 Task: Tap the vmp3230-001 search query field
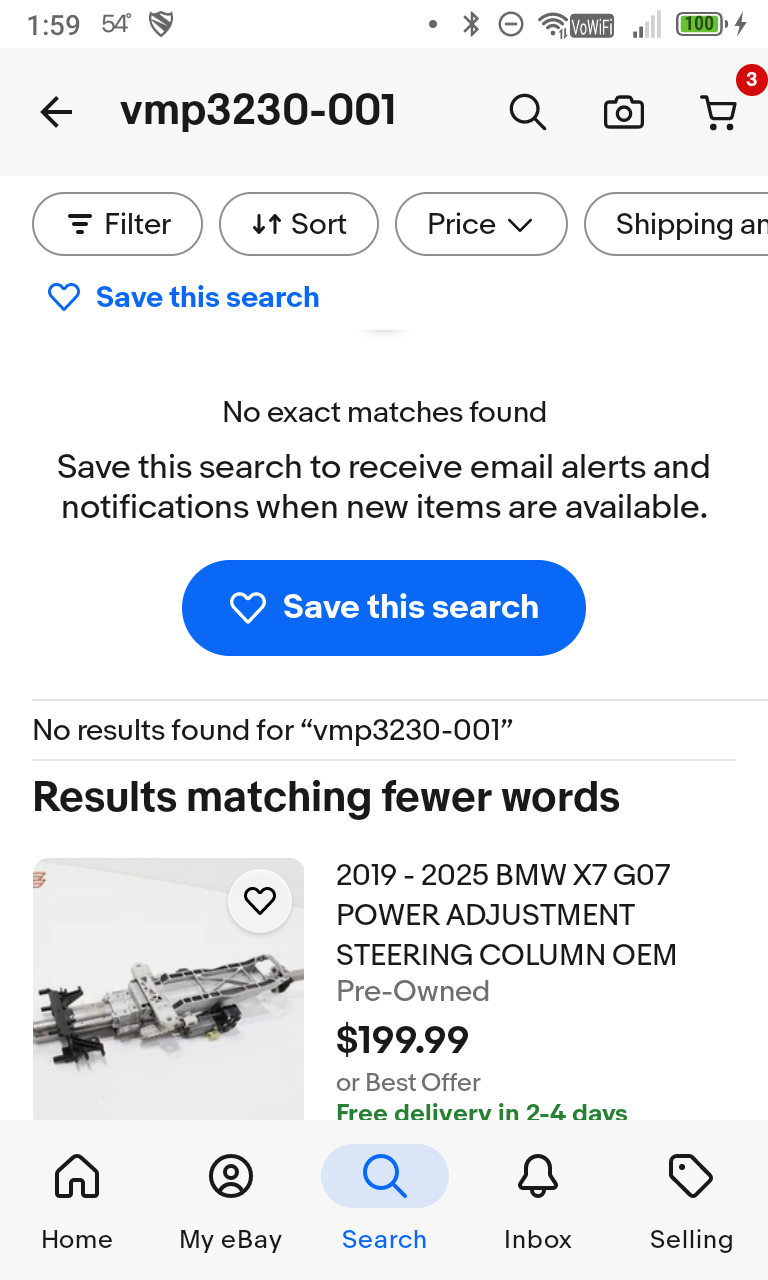258,111
